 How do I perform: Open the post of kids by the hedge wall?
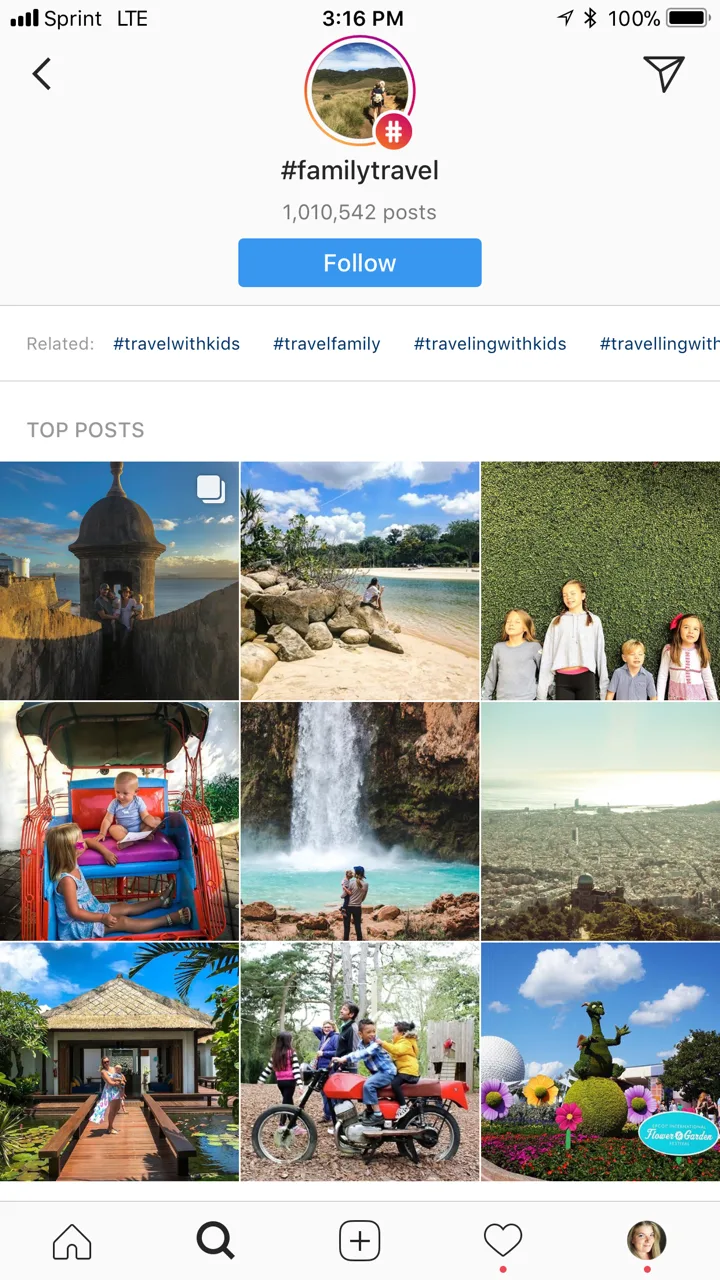[600, 581]
